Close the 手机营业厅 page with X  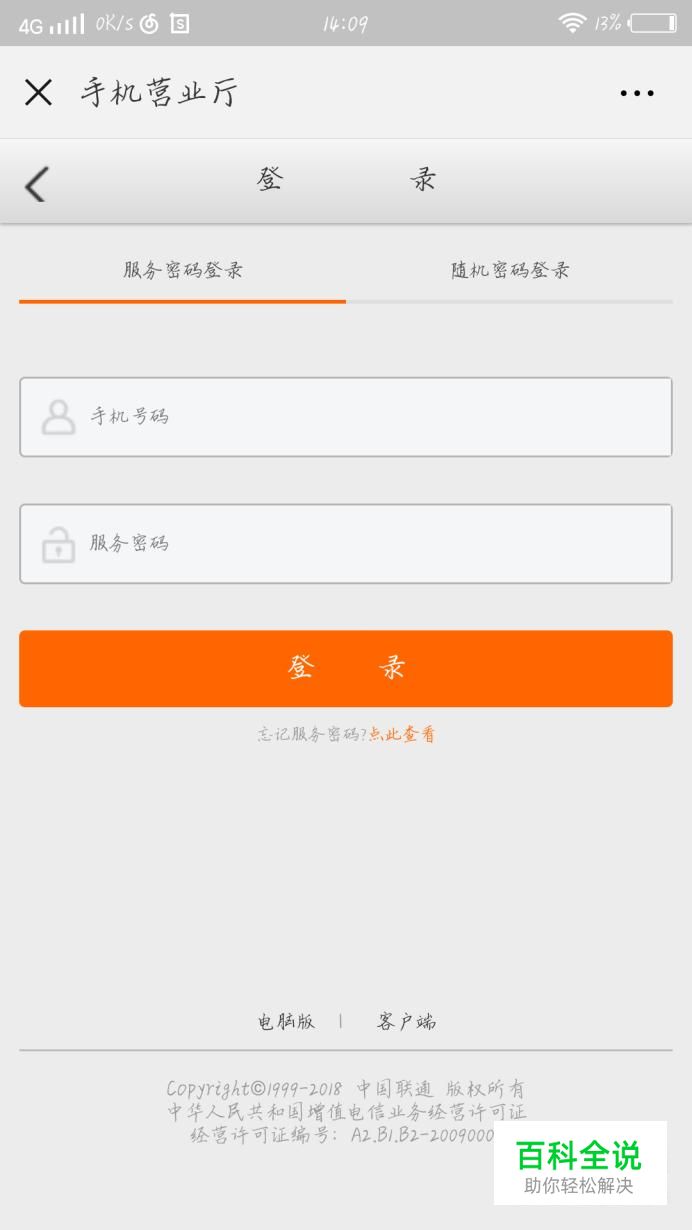[x=38, y=93]
